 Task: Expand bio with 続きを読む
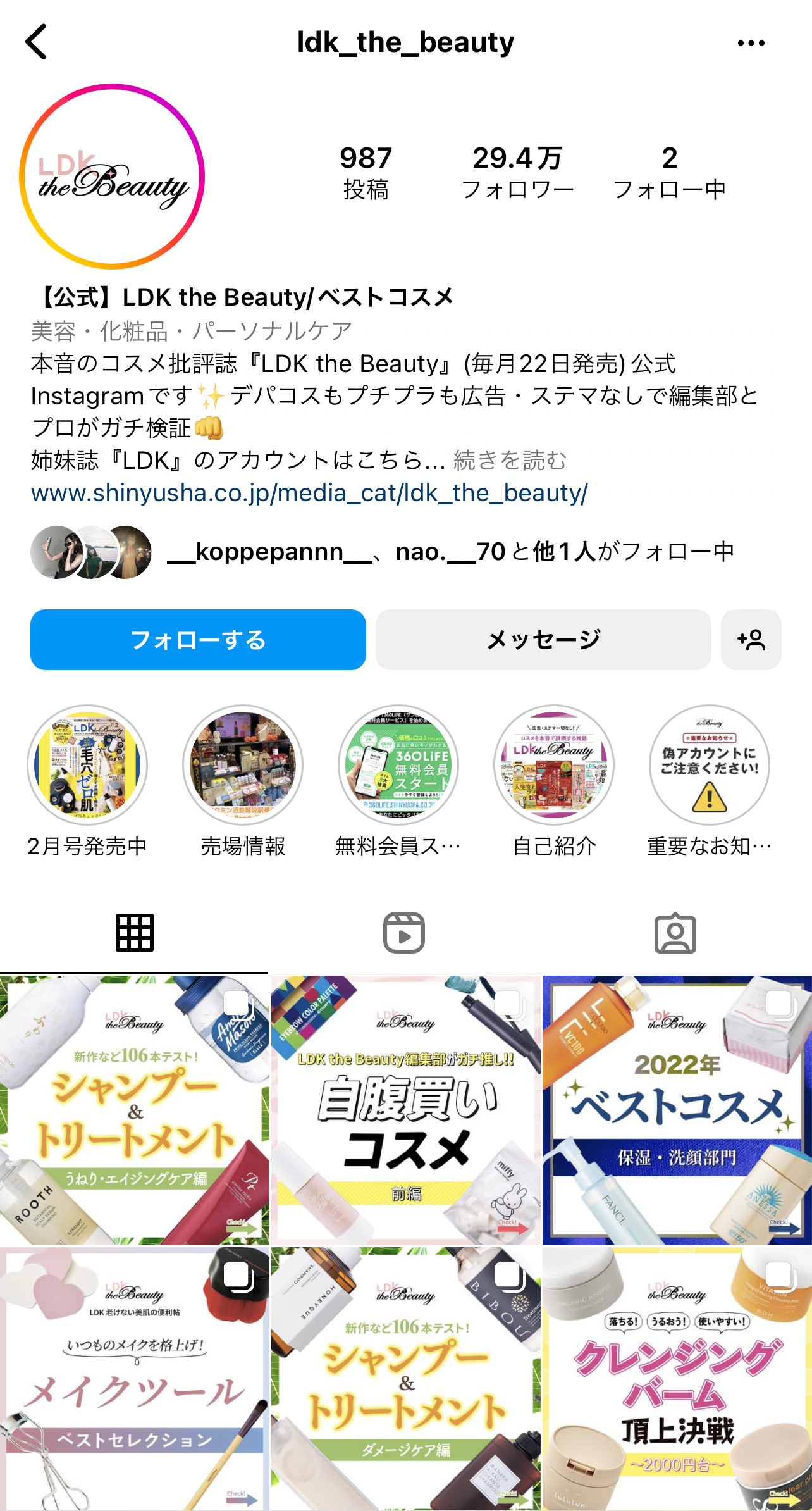click(x=510, y=460)
